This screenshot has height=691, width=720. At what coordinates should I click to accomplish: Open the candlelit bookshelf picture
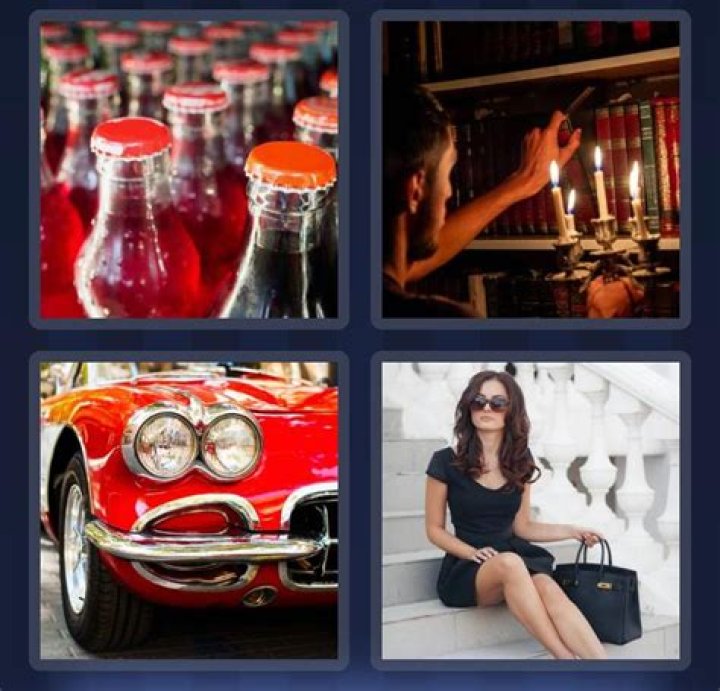pyautogui.click(x=530, y=169)
